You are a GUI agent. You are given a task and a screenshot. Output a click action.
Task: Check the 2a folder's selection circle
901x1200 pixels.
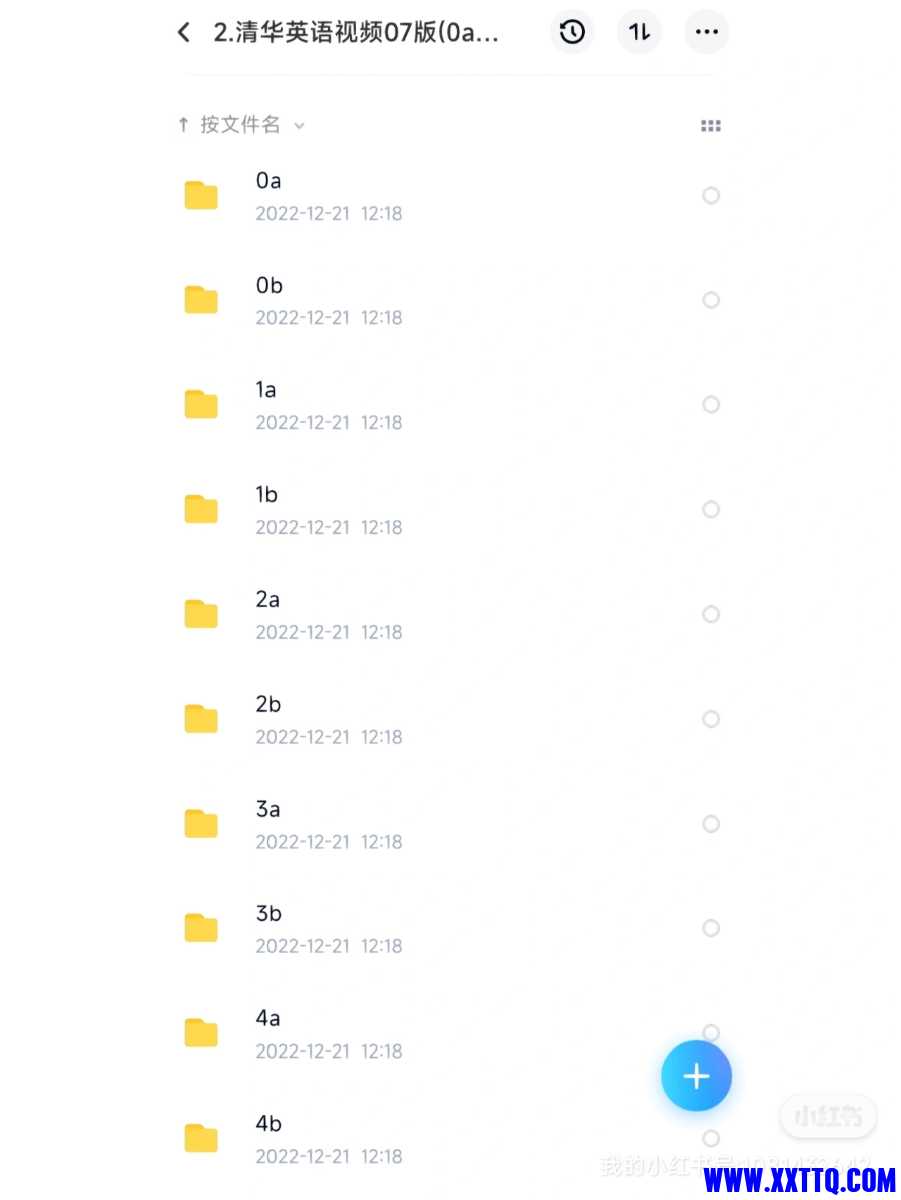pyautogui.click(x=711, y=614)
